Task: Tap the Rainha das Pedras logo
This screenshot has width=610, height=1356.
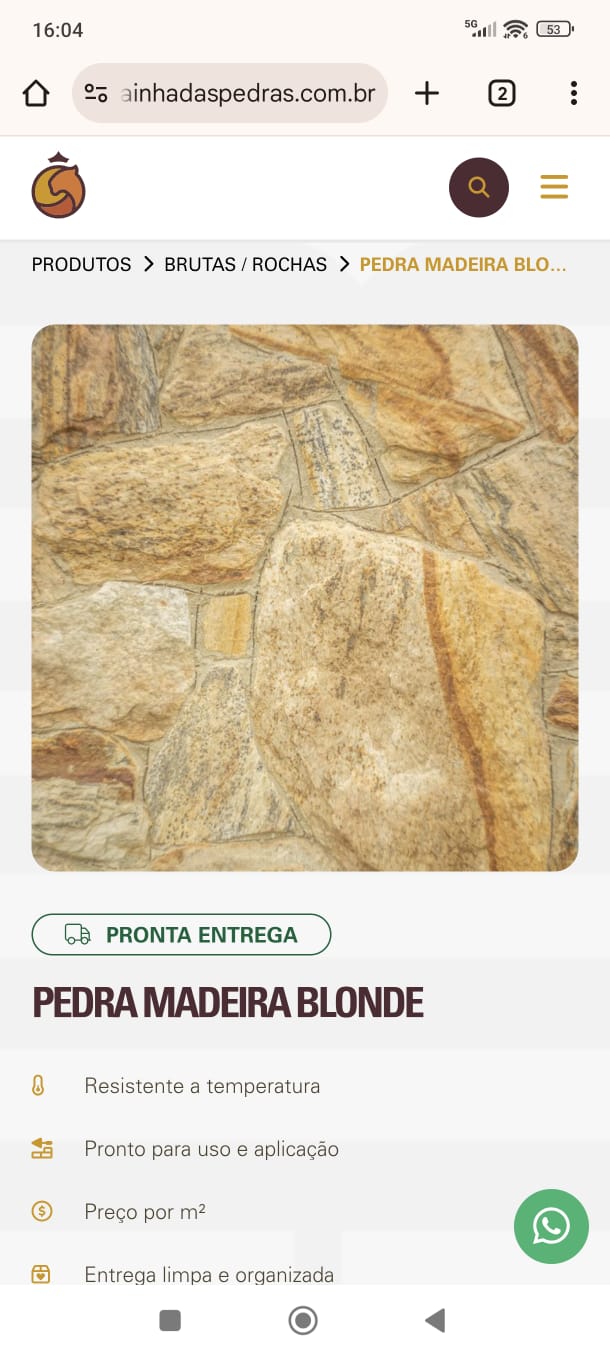Action: 58,186
